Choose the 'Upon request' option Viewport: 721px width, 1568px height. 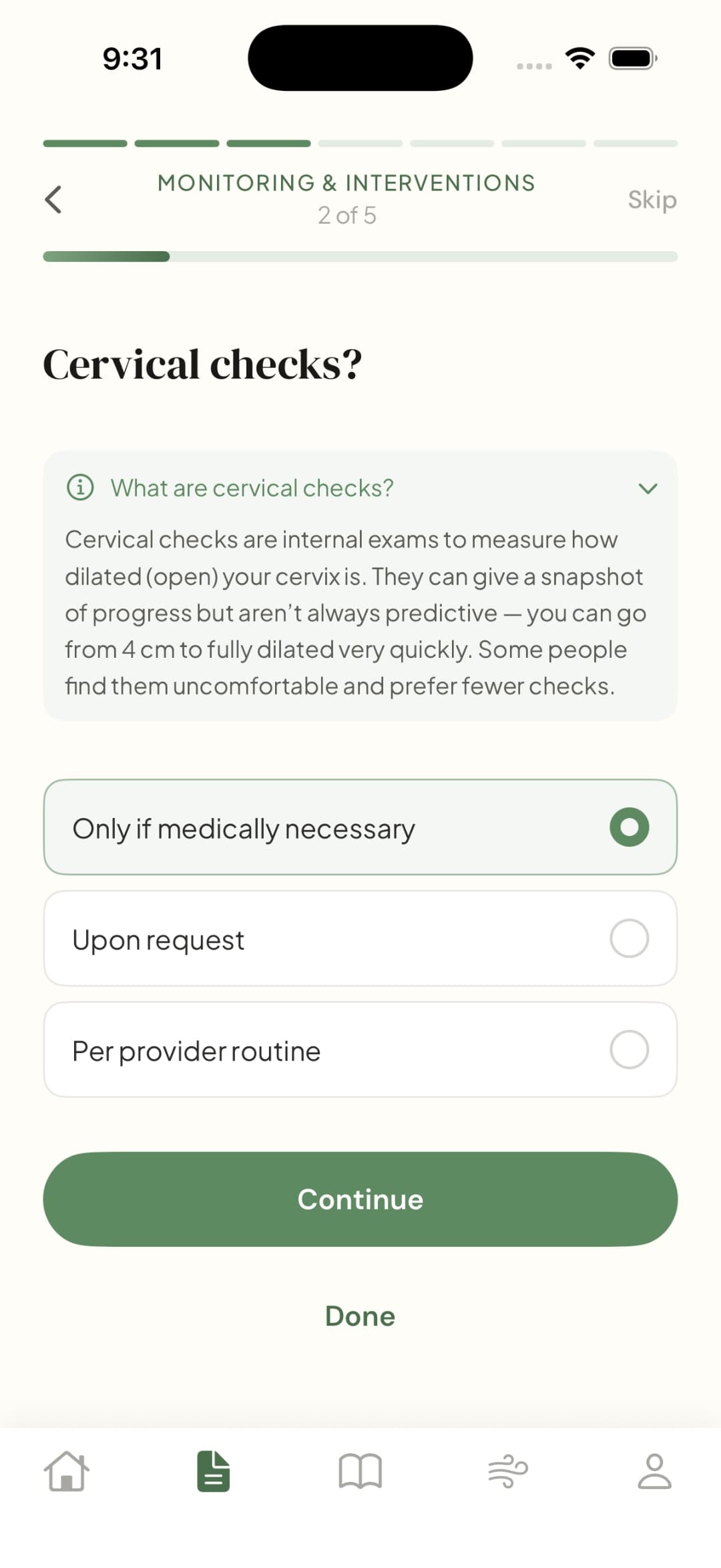(x=360, y=938)
